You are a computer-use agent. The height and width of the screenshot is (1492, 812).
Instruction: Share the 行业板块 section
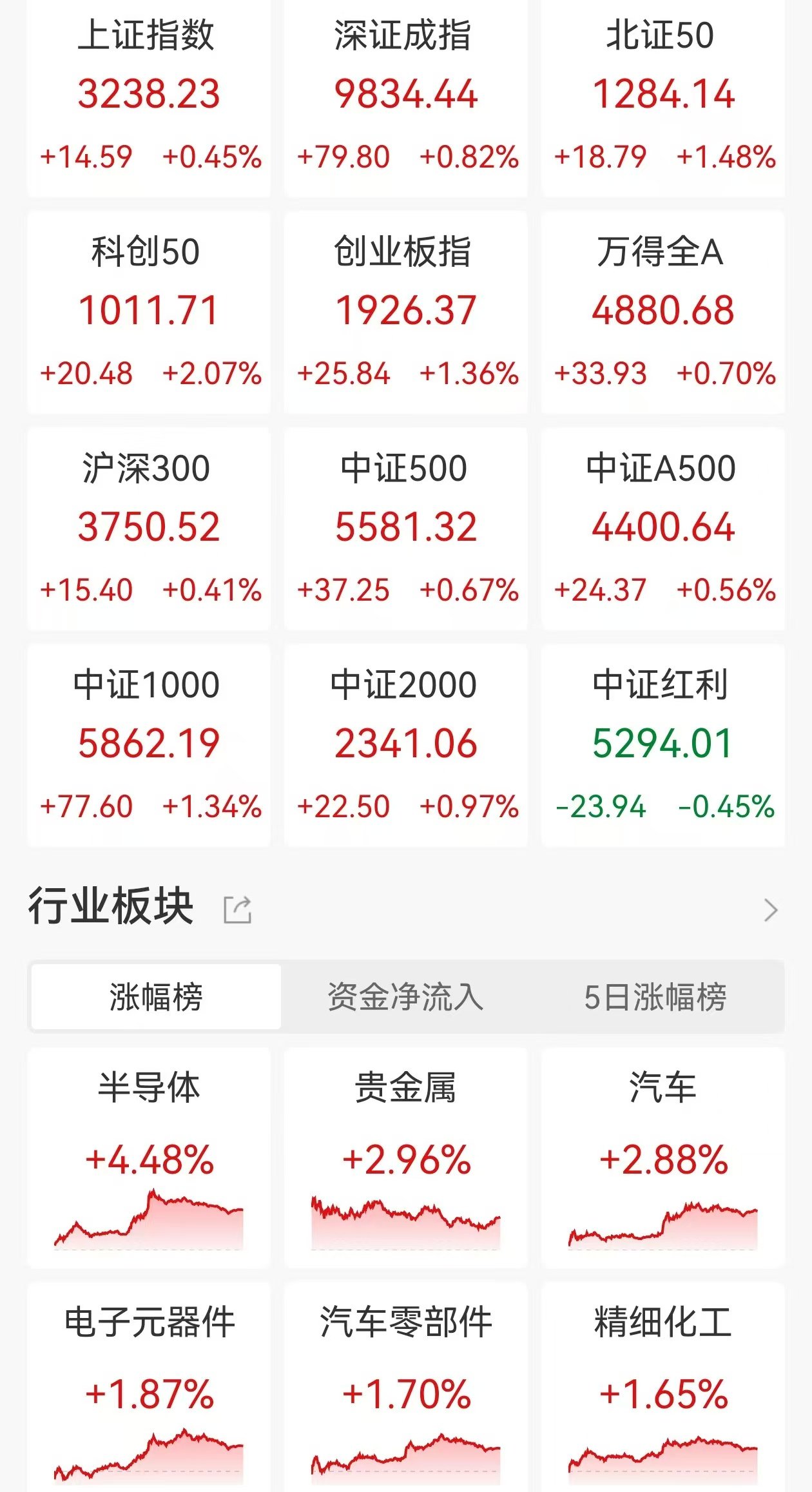[237, 910]
